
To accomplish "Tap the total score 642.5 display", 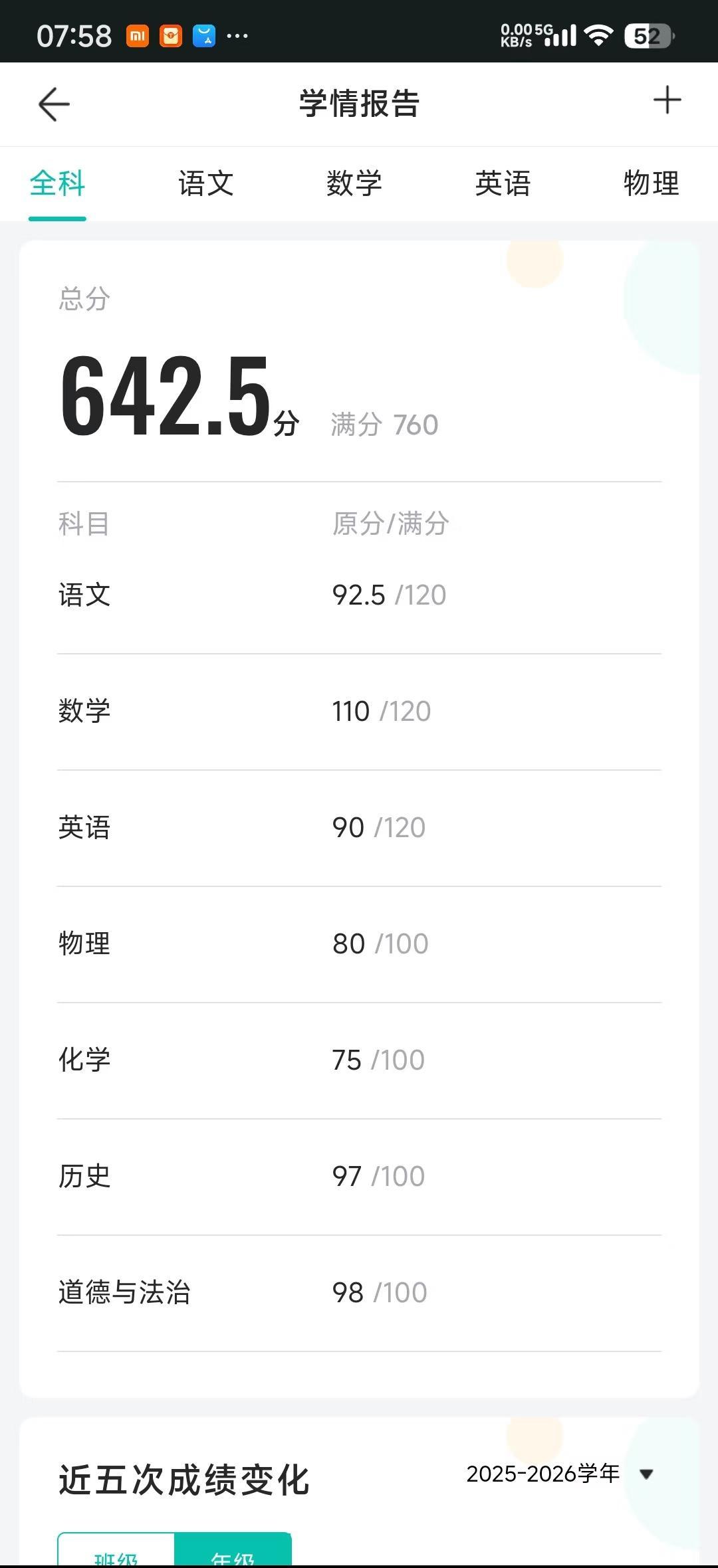I will pos(166,395).
